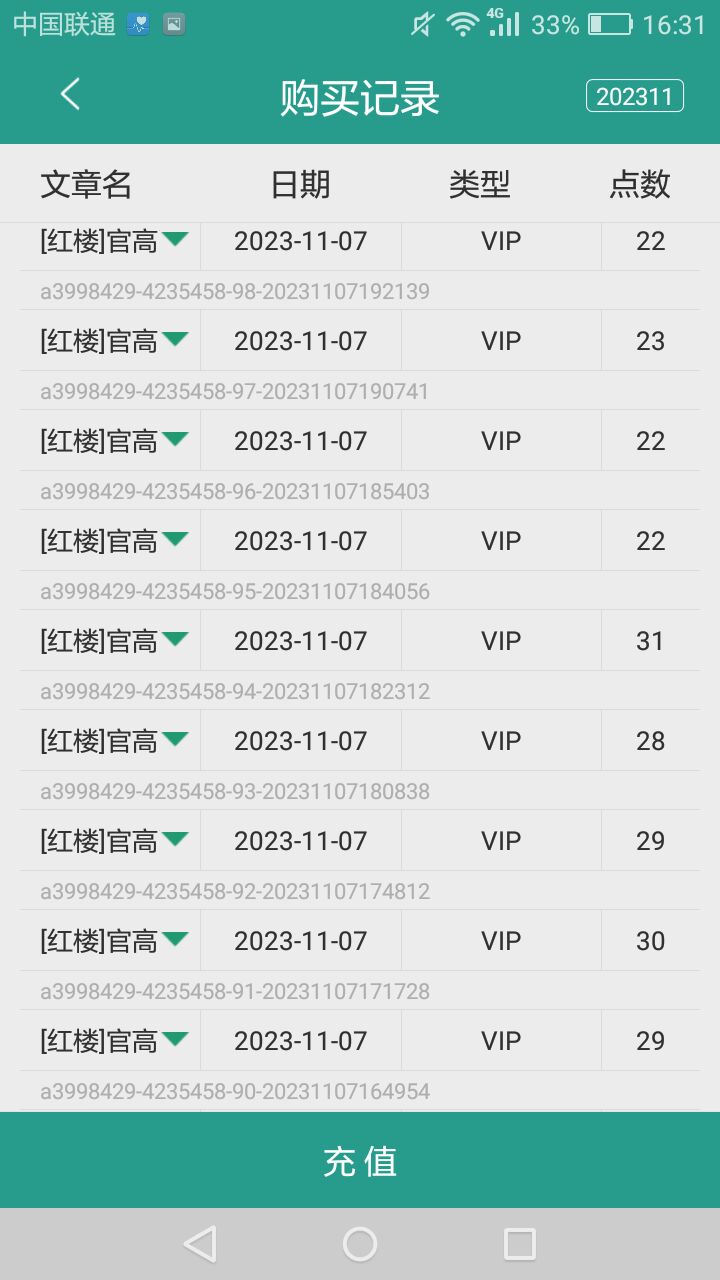Open the system recent apps view
The image size is (720, 1280).
[520, 1244]
